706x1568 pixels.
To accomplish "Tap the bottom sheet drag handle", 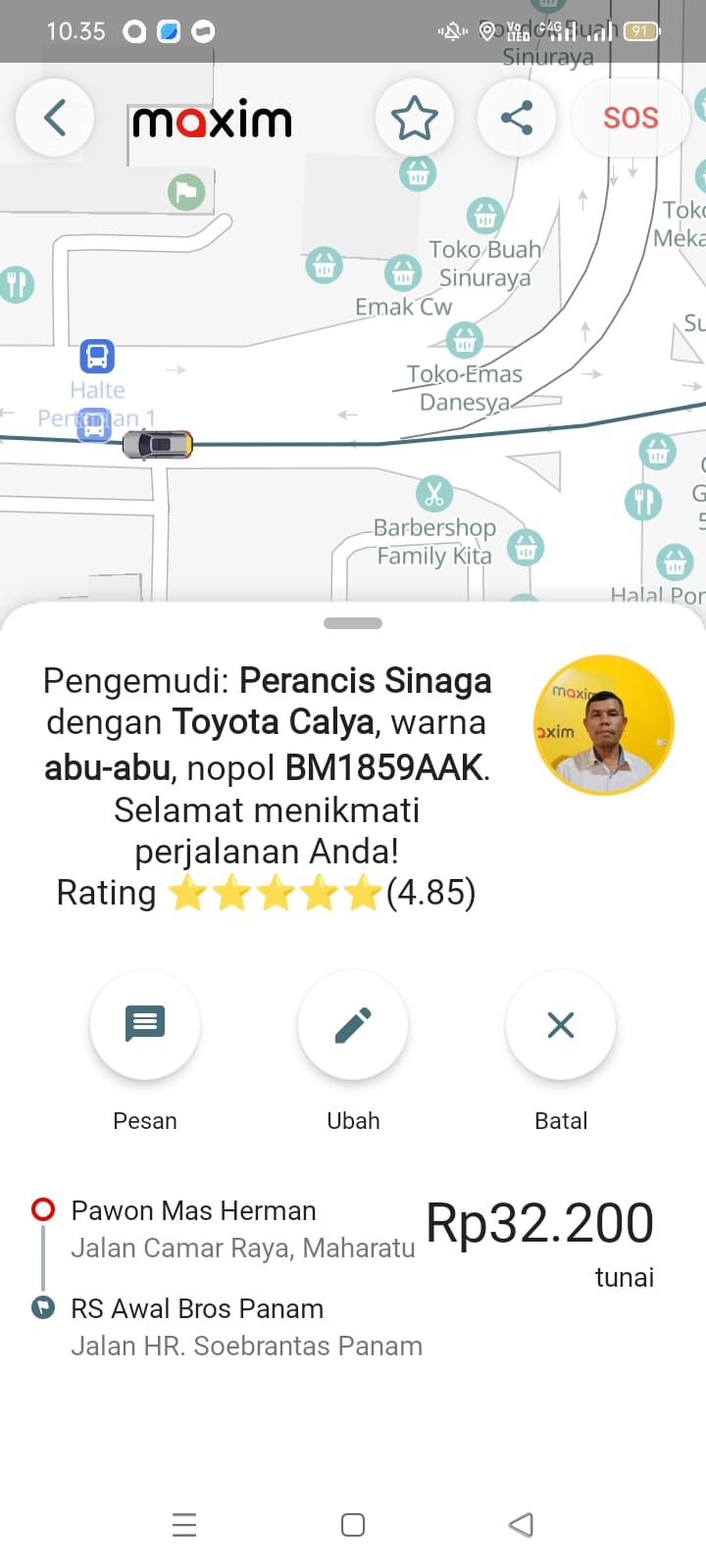I will tap(353, 623).
